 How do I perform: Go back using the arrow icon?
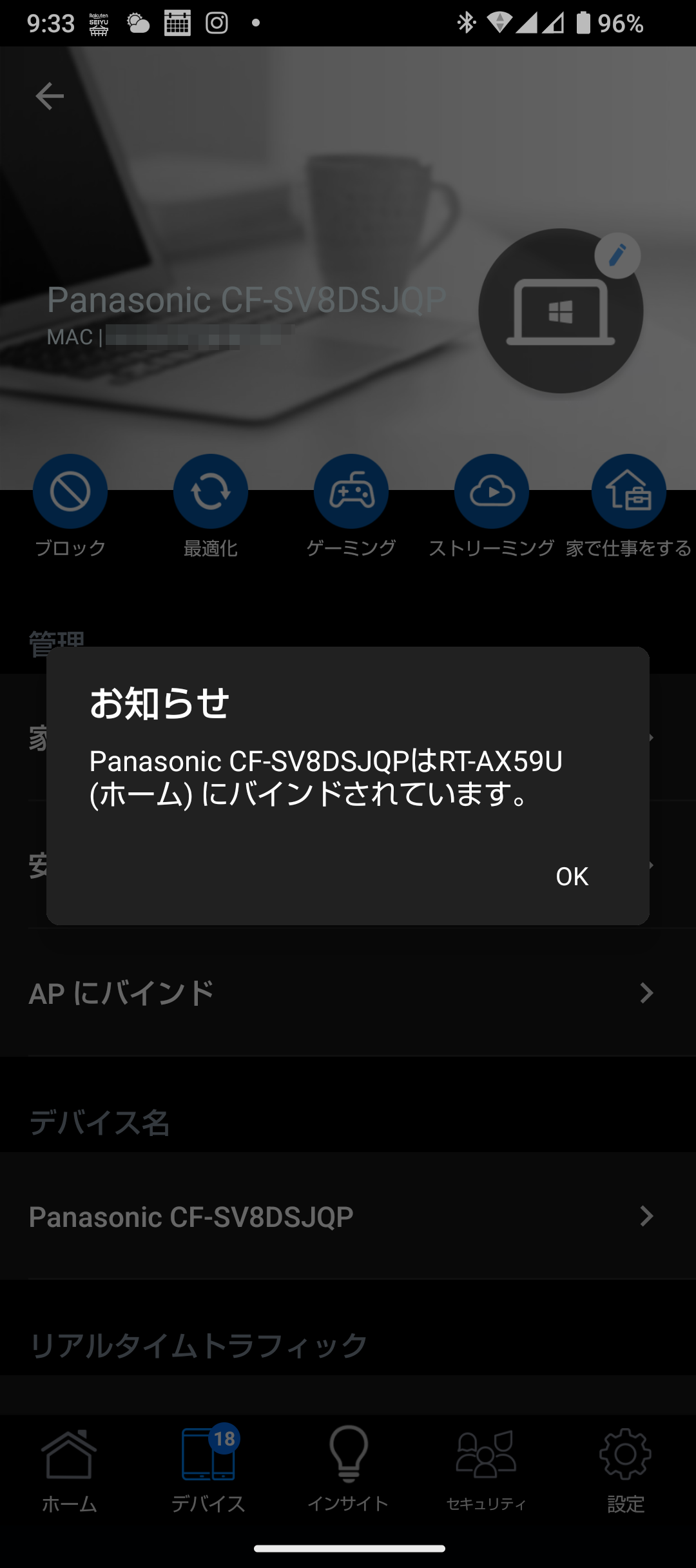[50, 96]
